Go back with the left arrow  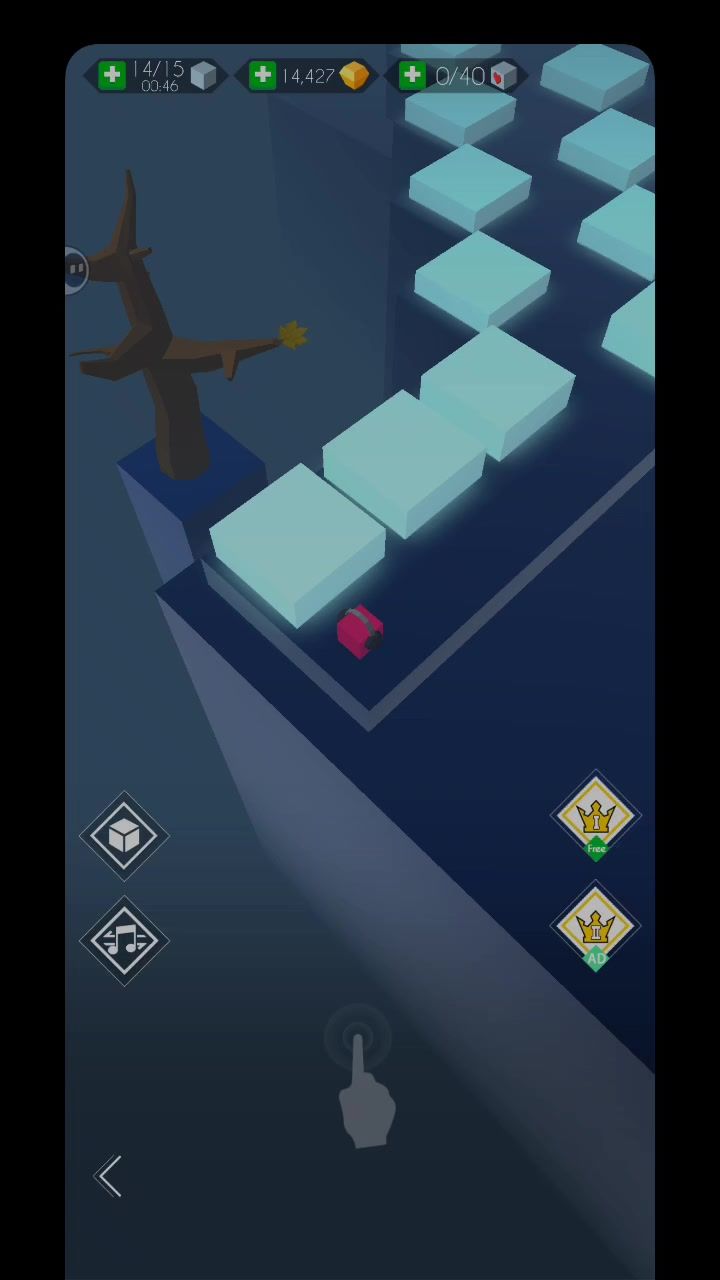(x=109, y=1176)
